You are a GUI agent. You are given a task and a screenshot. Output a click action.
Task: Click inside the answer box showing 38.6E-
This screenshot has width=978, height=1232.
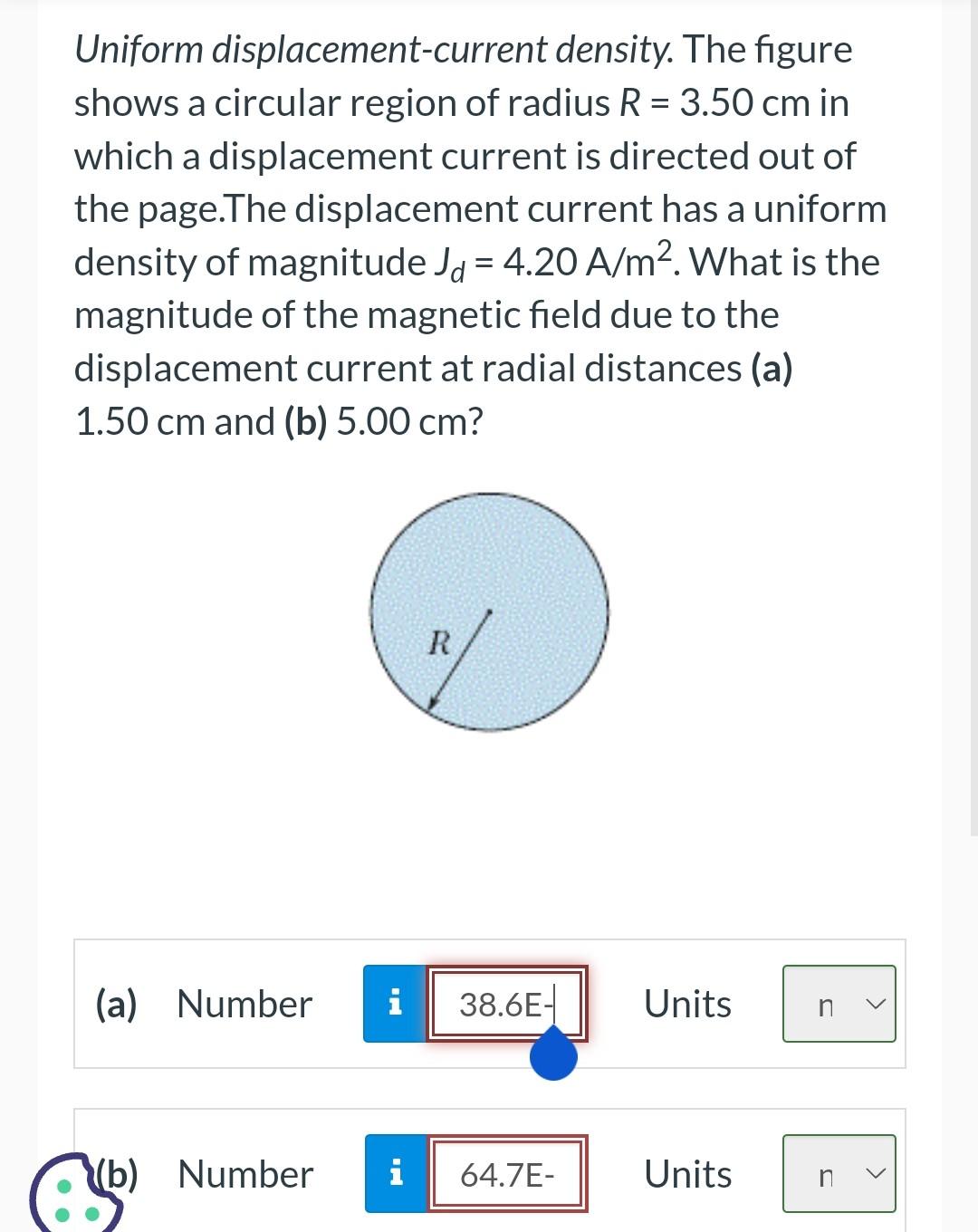click(507, 1004)
